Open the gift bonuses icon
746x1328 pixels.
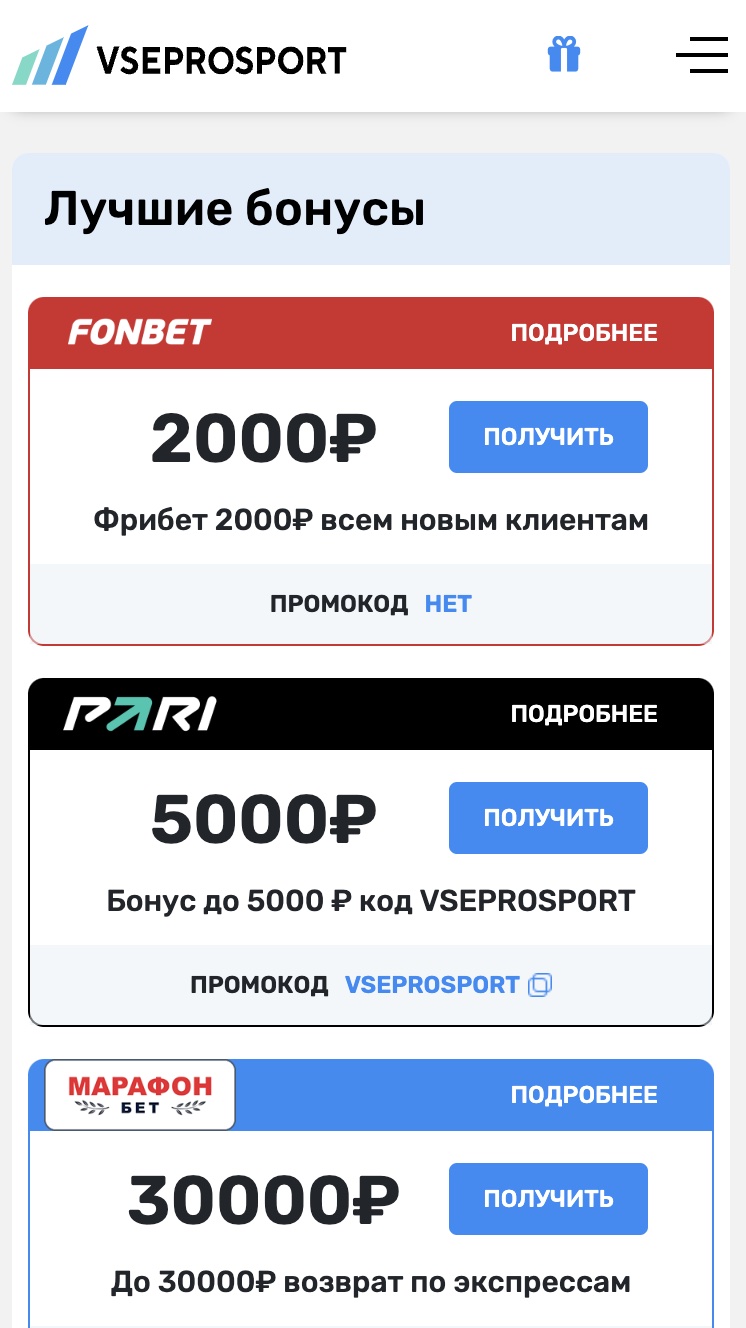pyautogui.click(x=564, y=54)
